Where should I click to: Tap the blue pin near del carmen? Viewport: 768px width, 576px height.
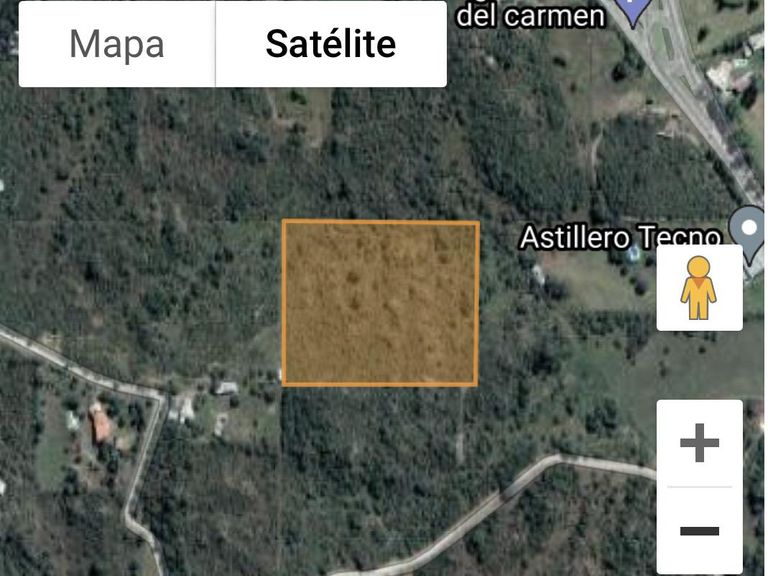632,10
